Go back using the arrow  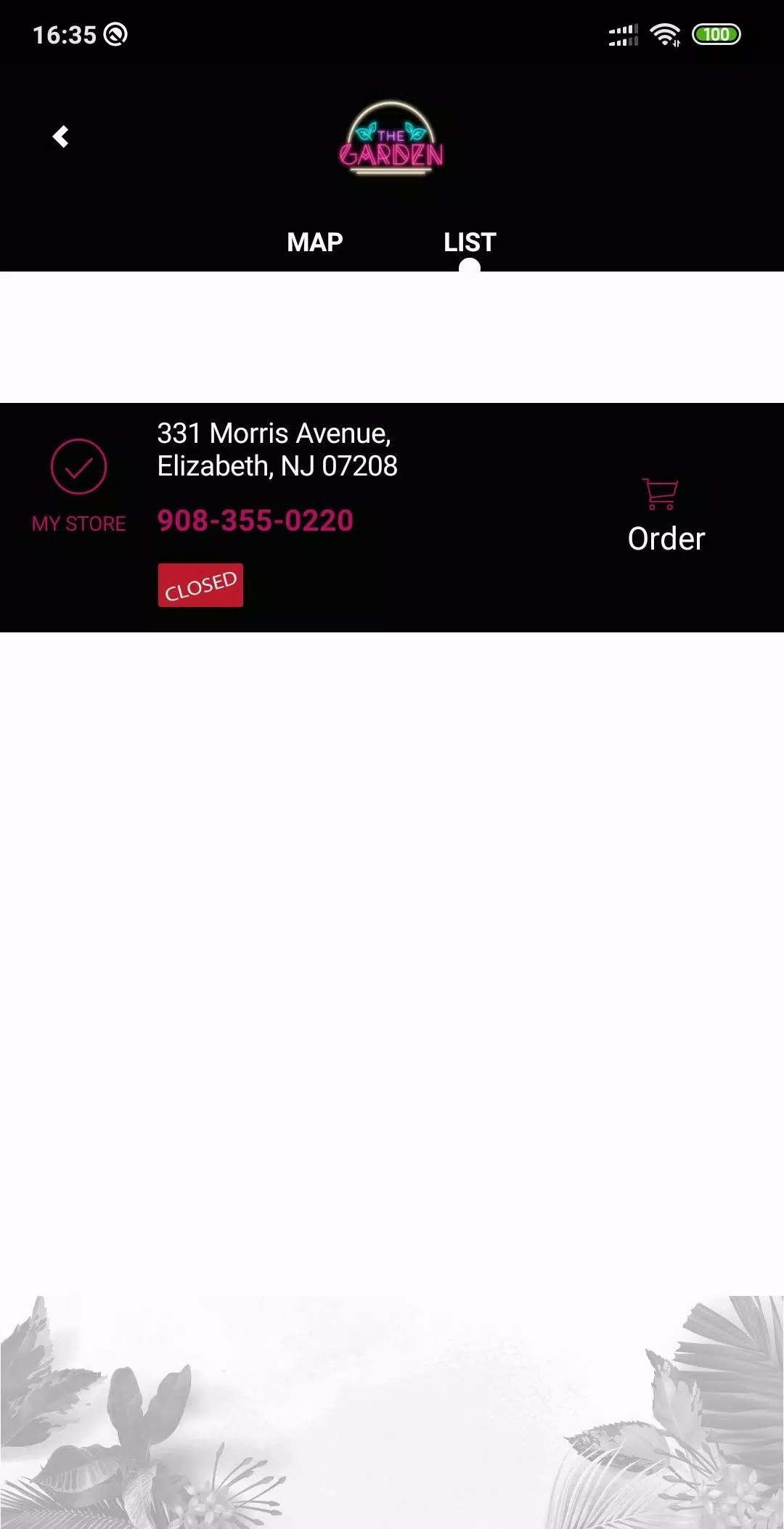(x=61, y=136)
